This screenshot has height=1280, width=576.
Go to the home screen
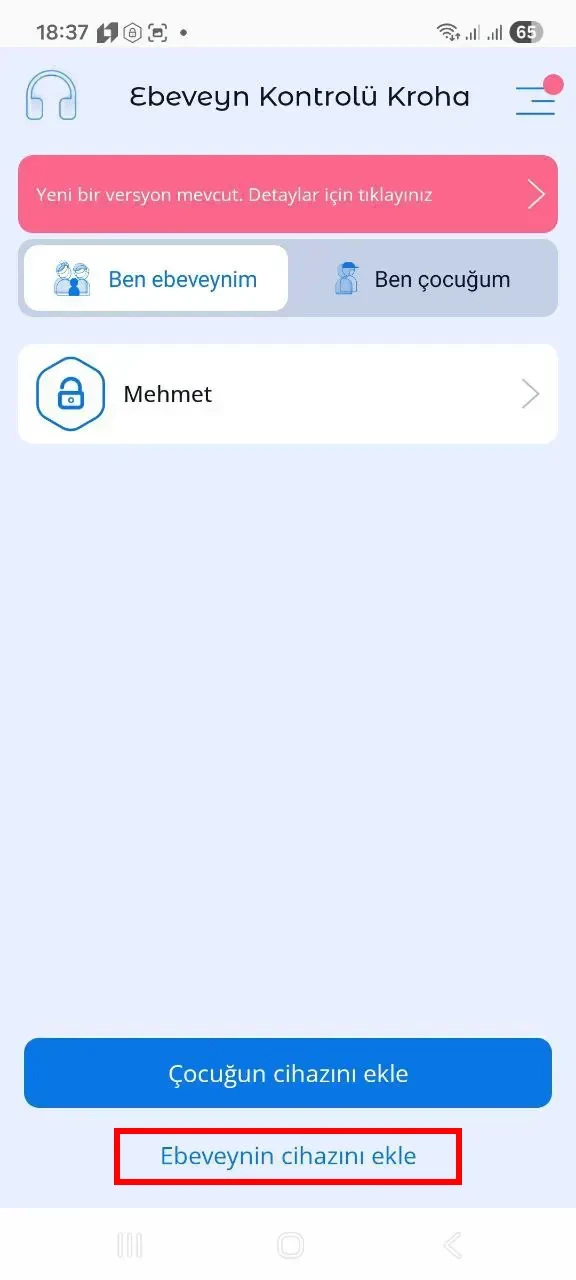pyautogui.click(x=290, y=1245)
